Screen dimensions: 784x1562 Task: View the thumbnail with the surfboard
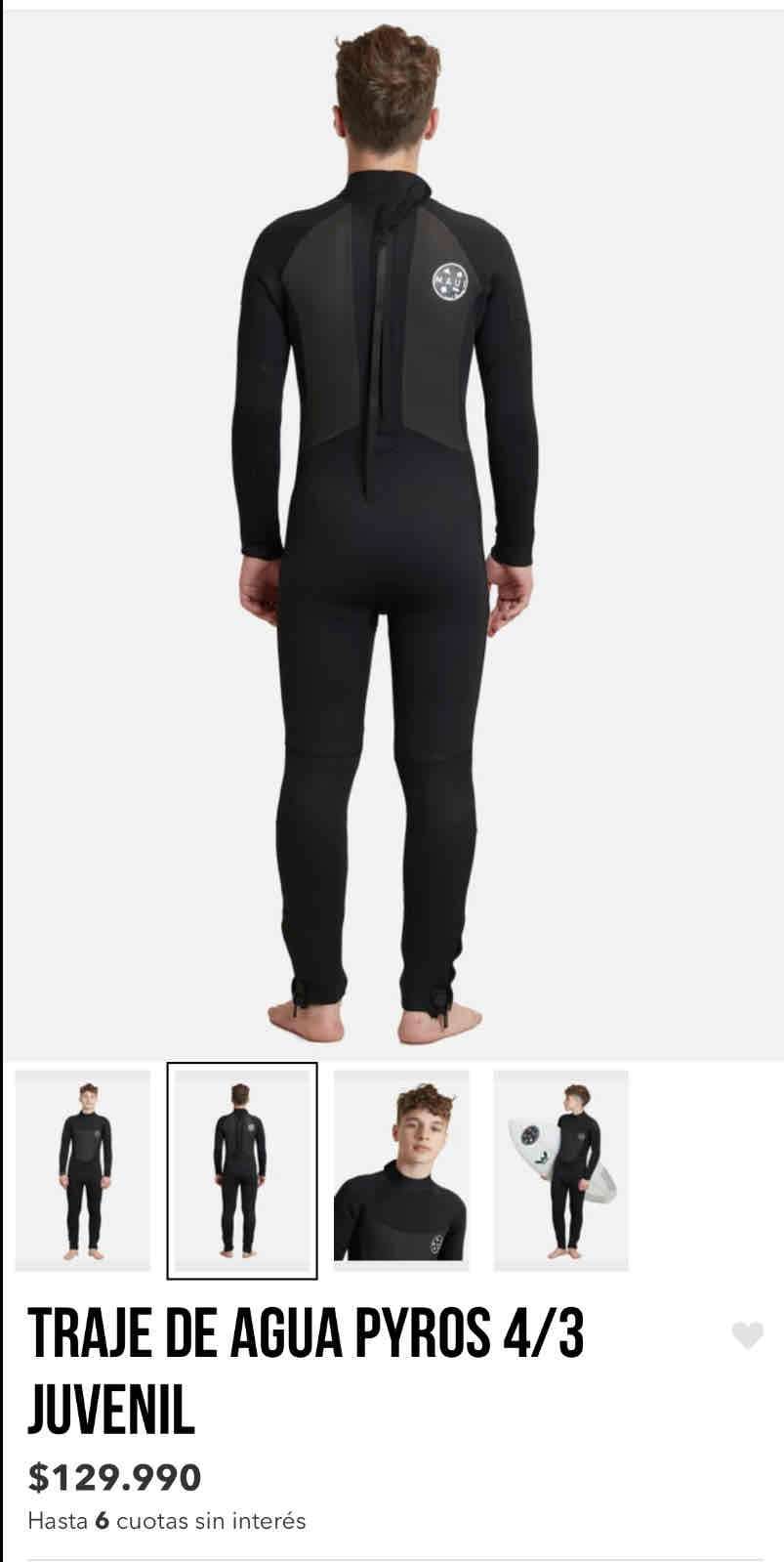point(561,1170)
